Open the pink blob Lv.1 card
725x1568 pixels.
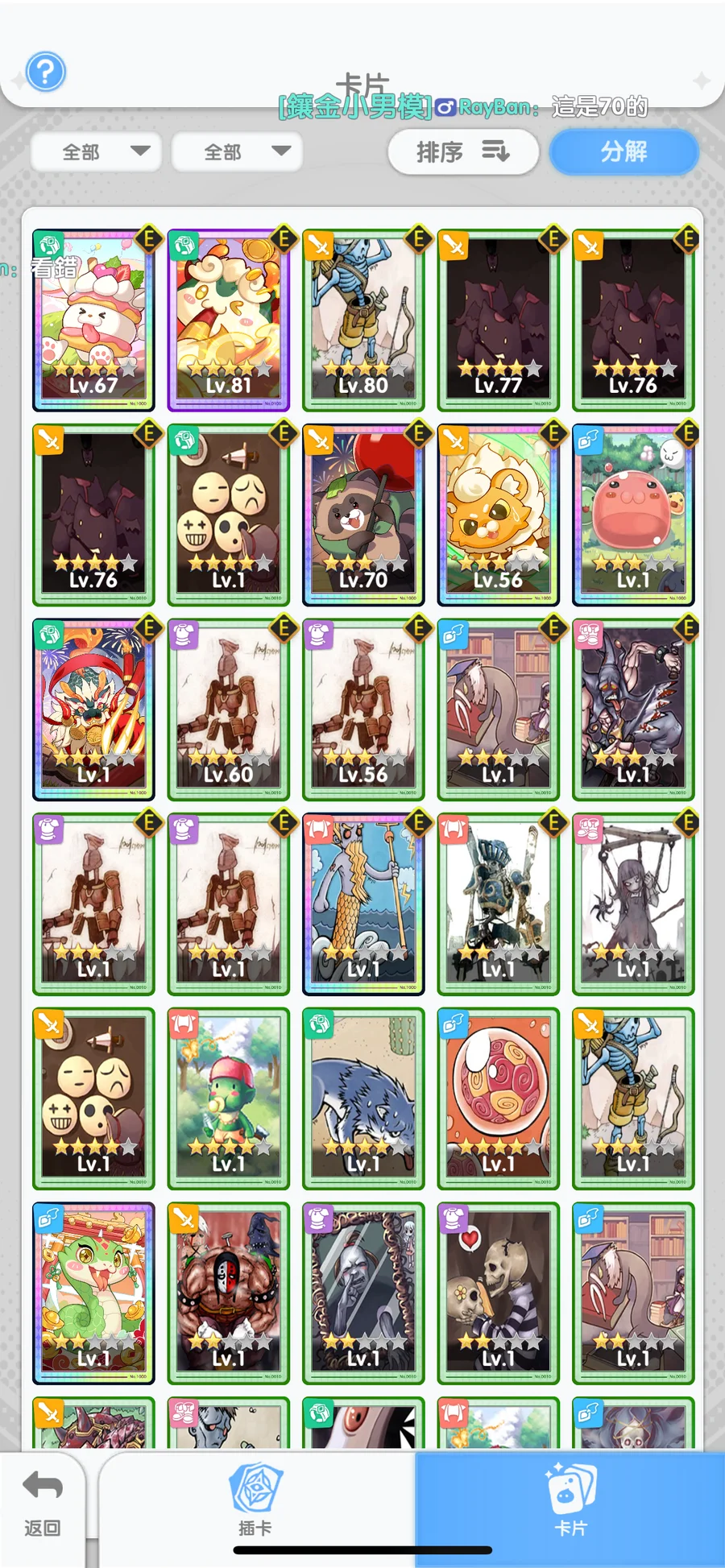point(633,515)
